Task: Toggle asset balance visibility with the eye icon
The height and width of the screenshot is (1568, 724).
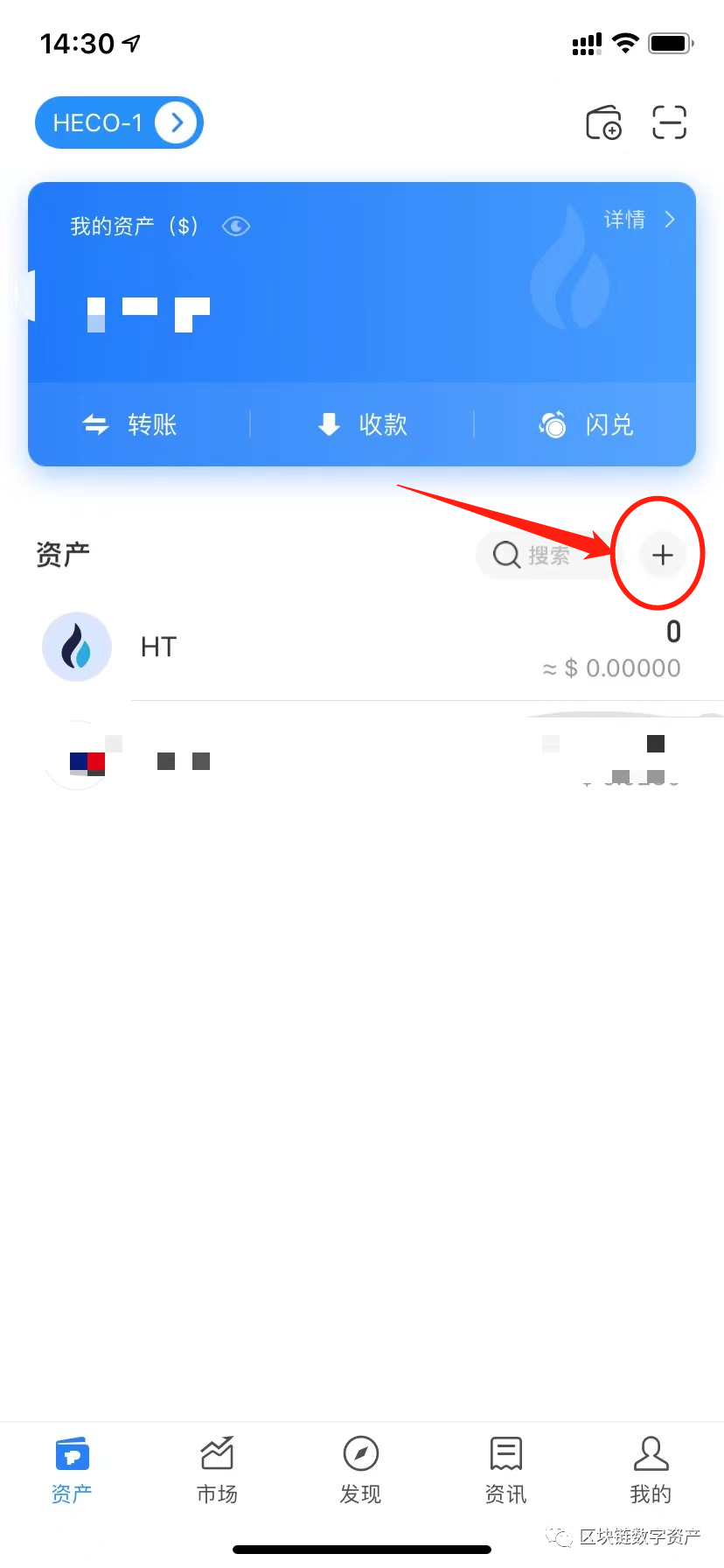Action: [x=235, y=226]
